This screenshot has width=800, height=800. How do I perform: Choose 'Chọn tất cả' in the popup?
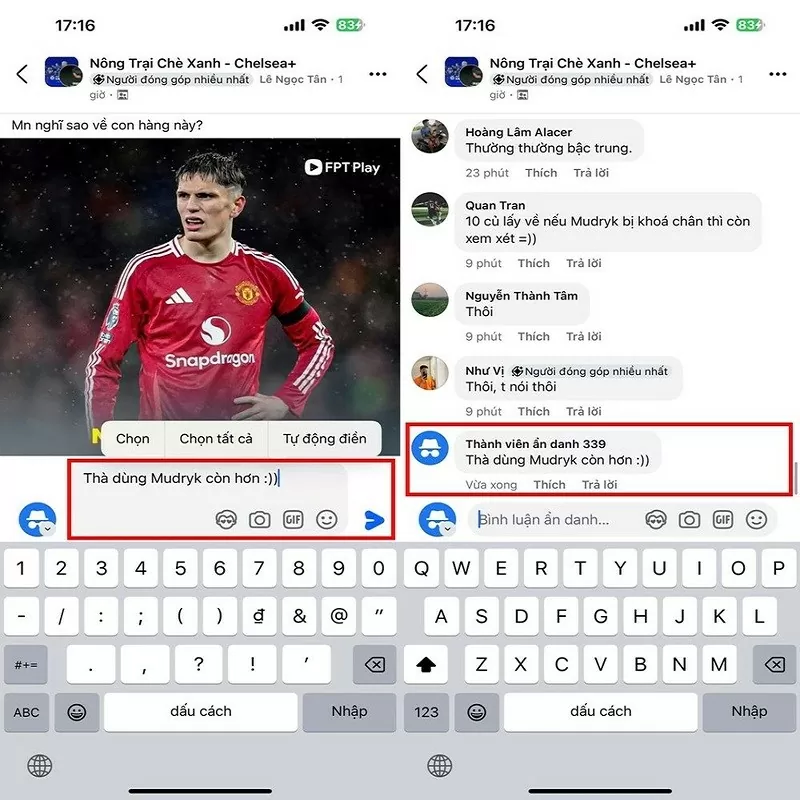point(216,438)
